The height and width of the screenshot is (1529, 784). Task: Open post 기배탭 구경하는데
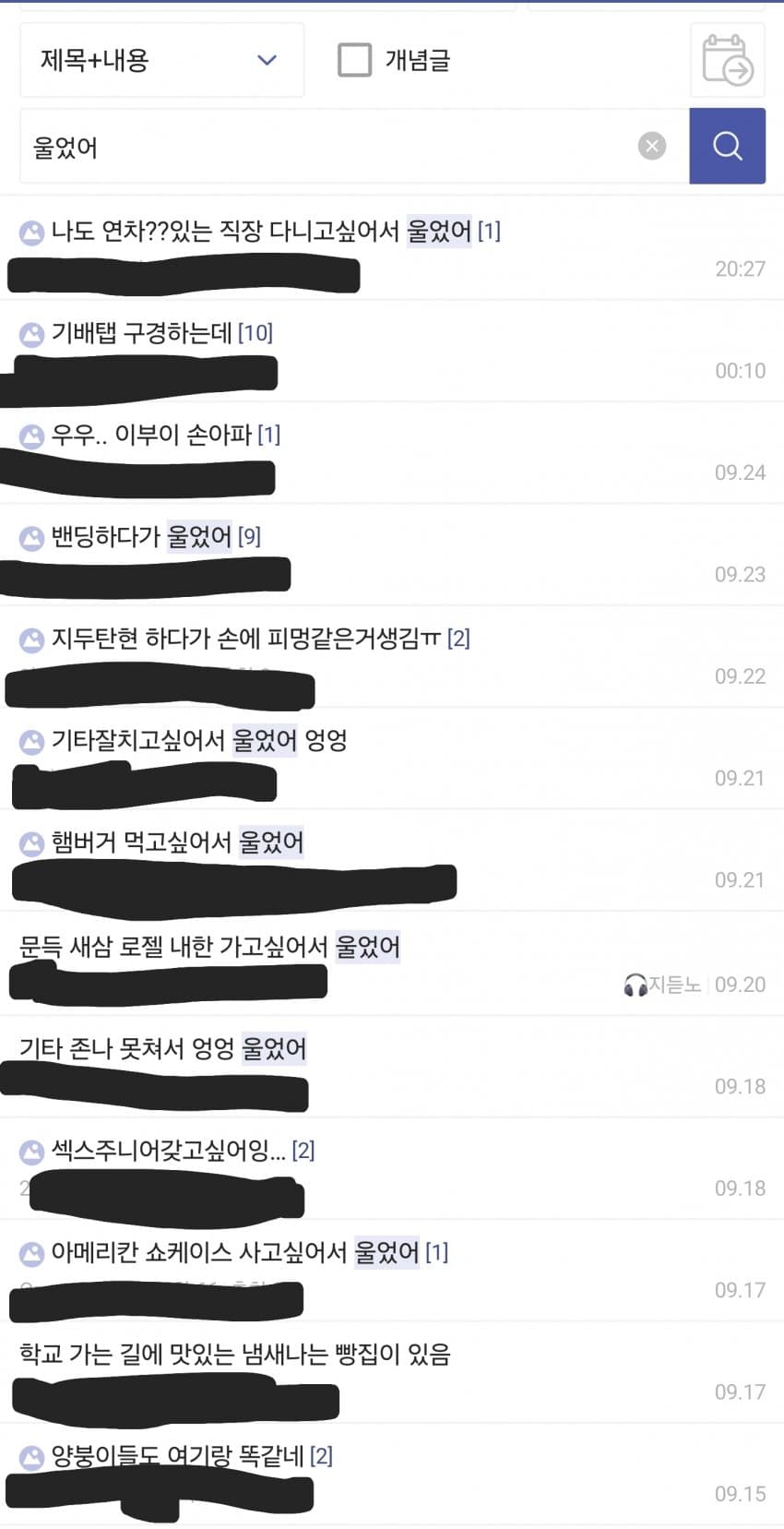click(142, 332)
